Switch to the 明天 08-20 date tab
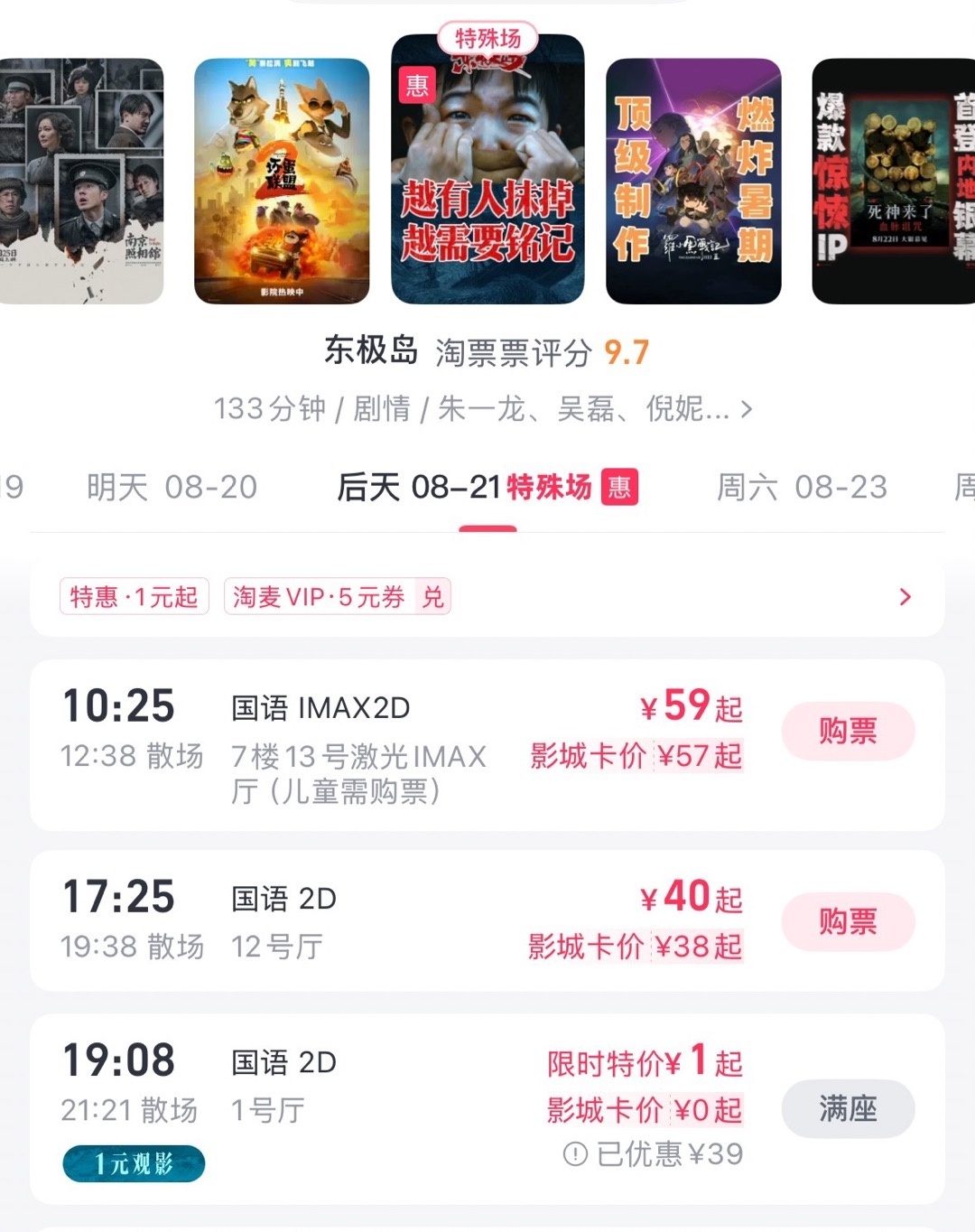This screenshot has width=975, height=1232. click(172, 488)
